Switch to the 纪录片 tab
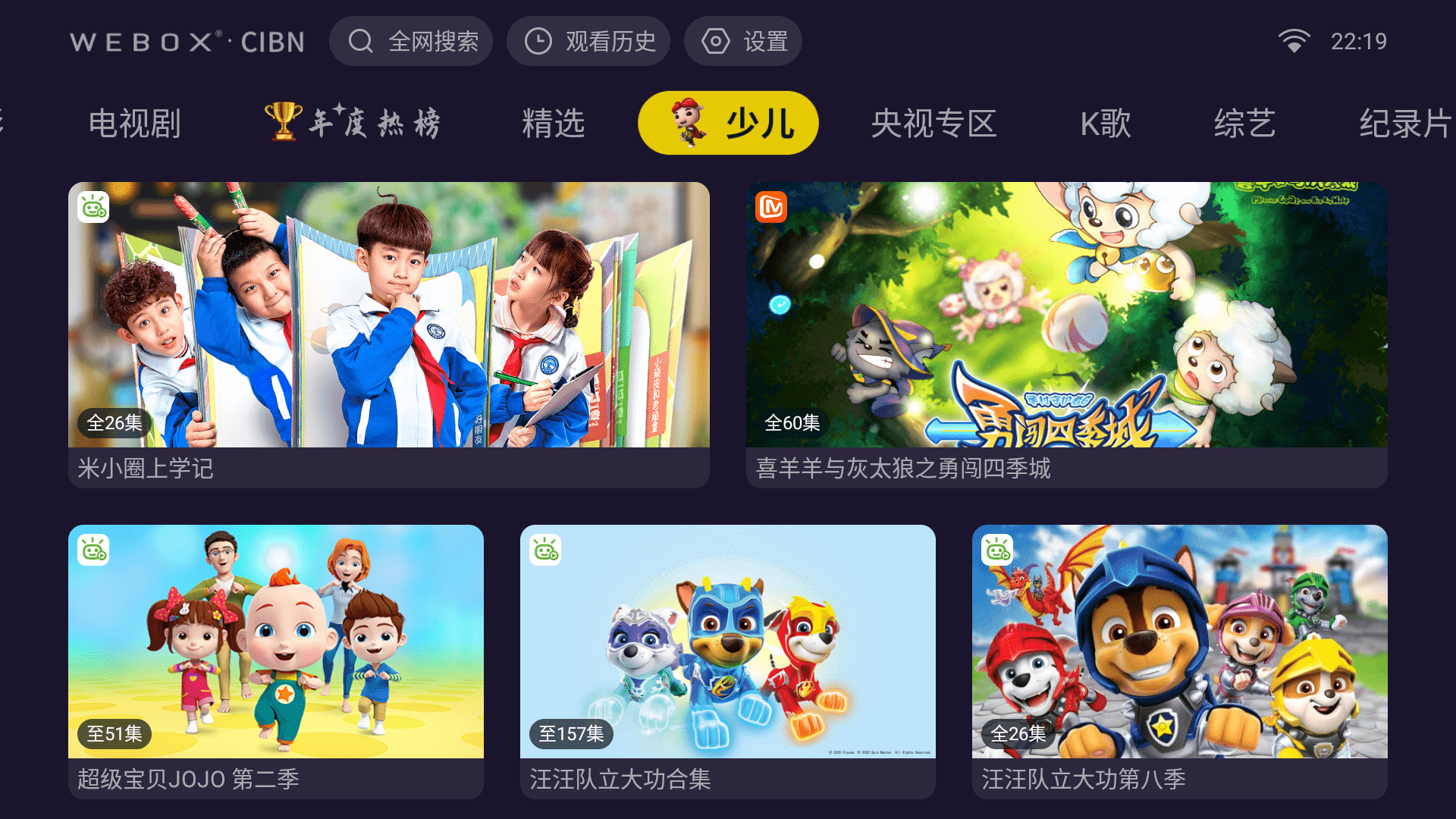 (x=1403, y=123)
